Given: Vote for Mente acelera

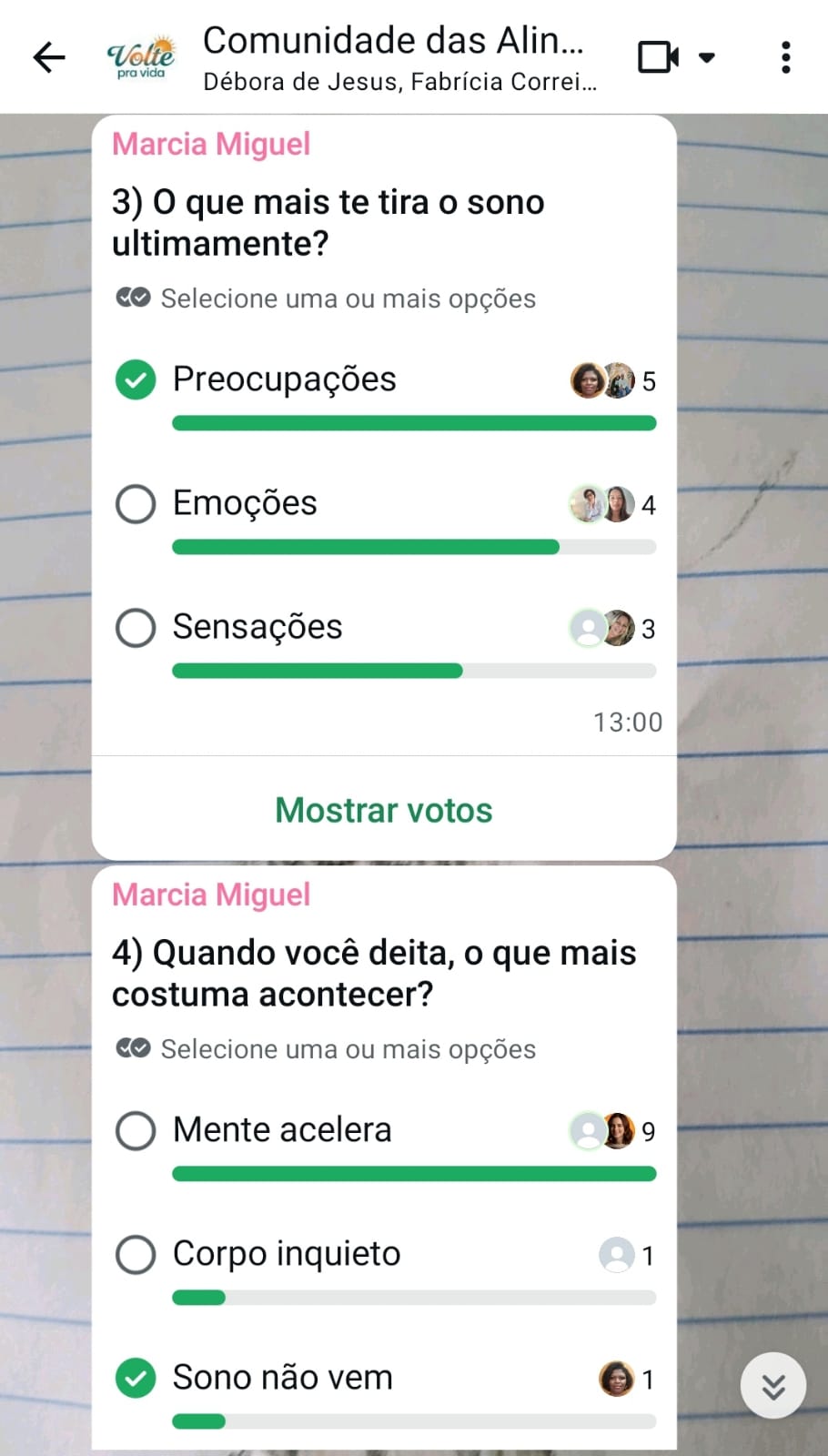Looking at the screenshot, I should point(136,1130).
